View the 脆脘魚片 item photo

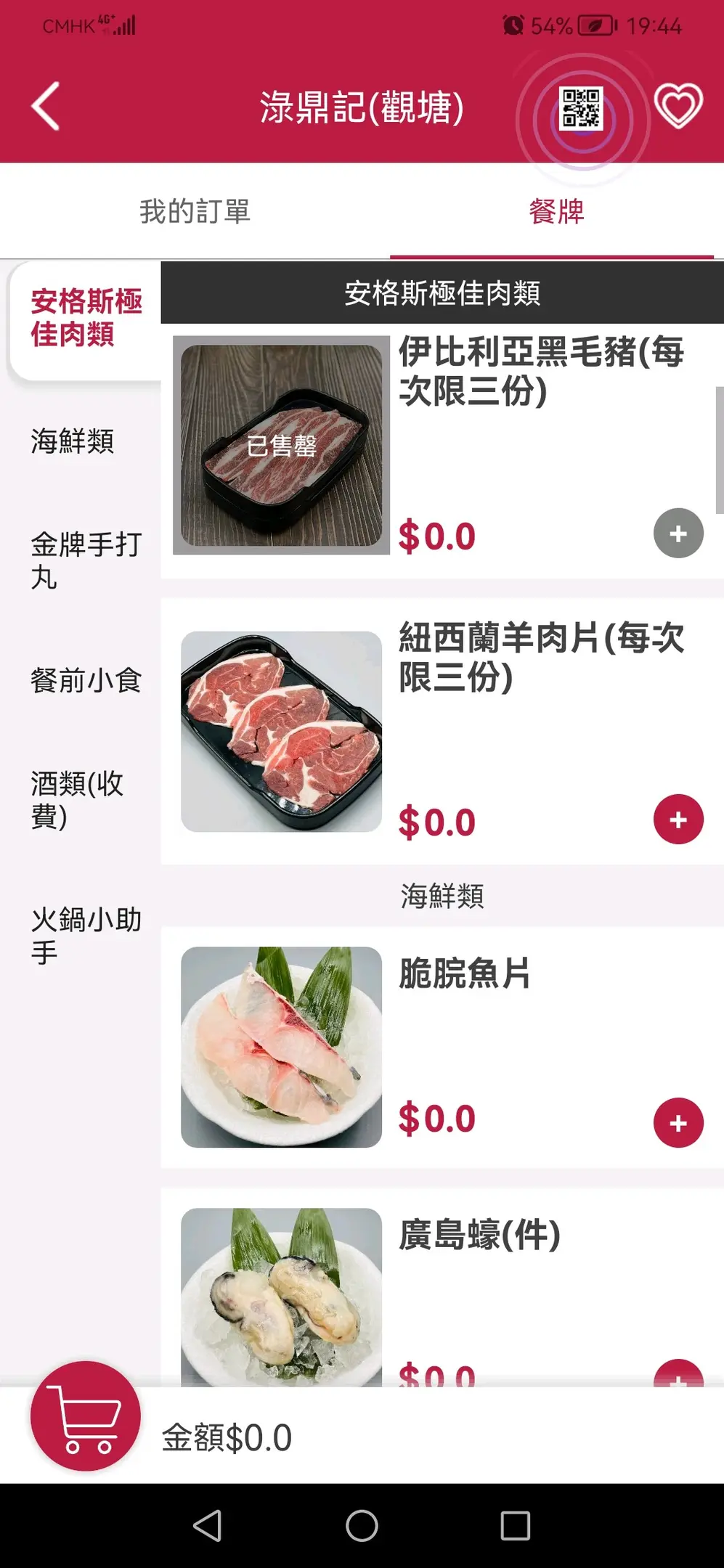point(281,1047)
